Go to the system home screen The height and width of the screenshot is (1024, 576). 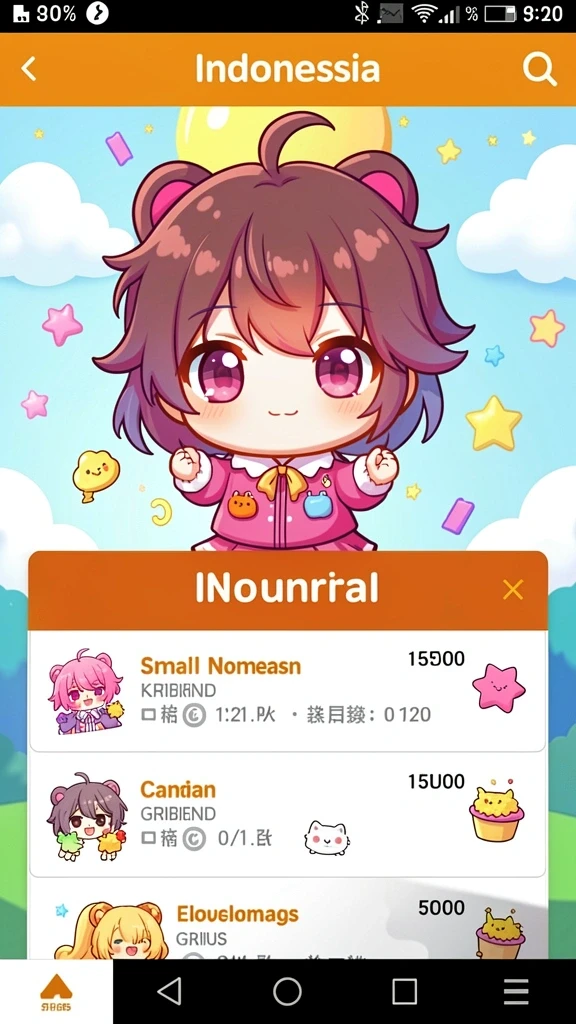[287, 992]
